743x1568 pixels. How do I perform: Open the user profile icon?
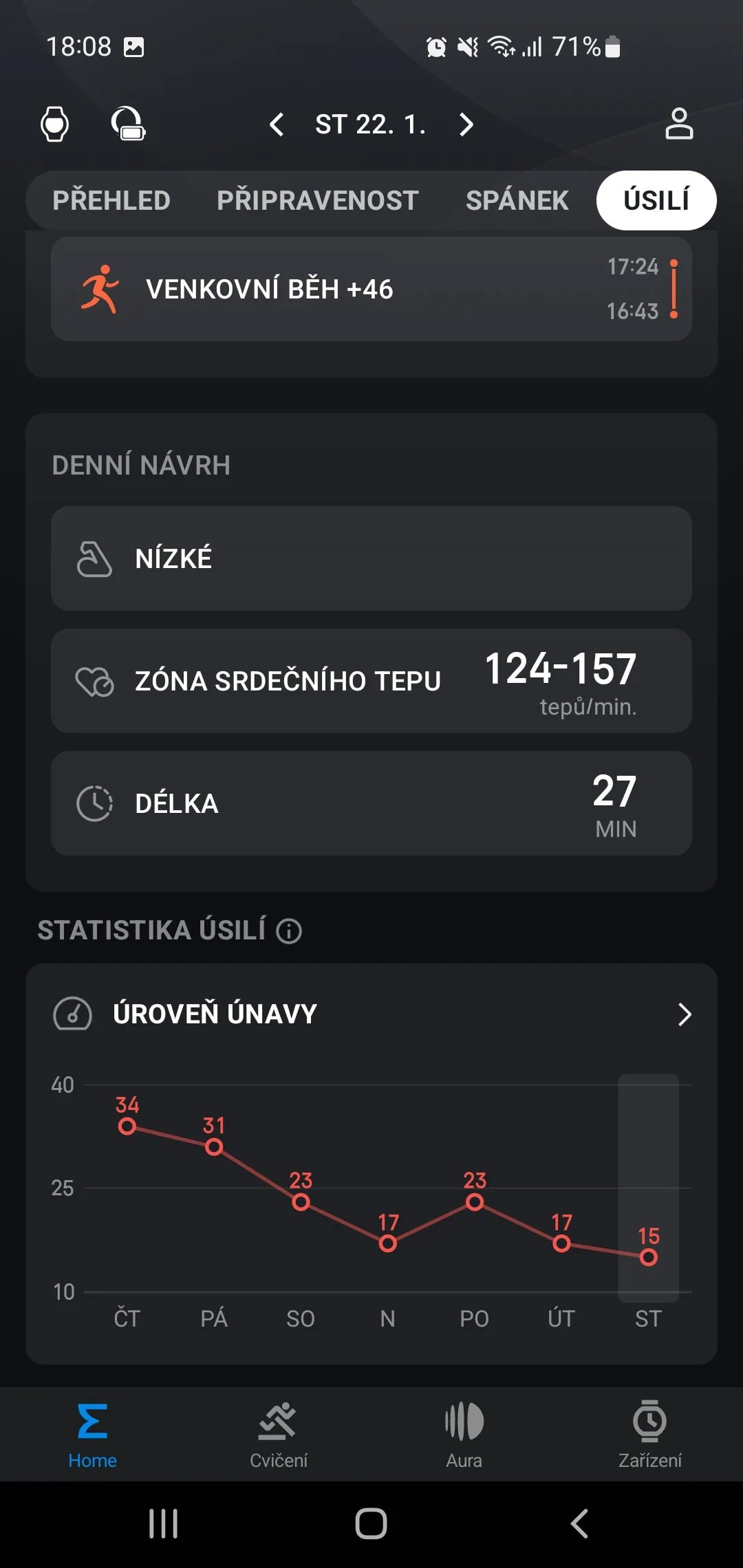click(x=678, y=124)
